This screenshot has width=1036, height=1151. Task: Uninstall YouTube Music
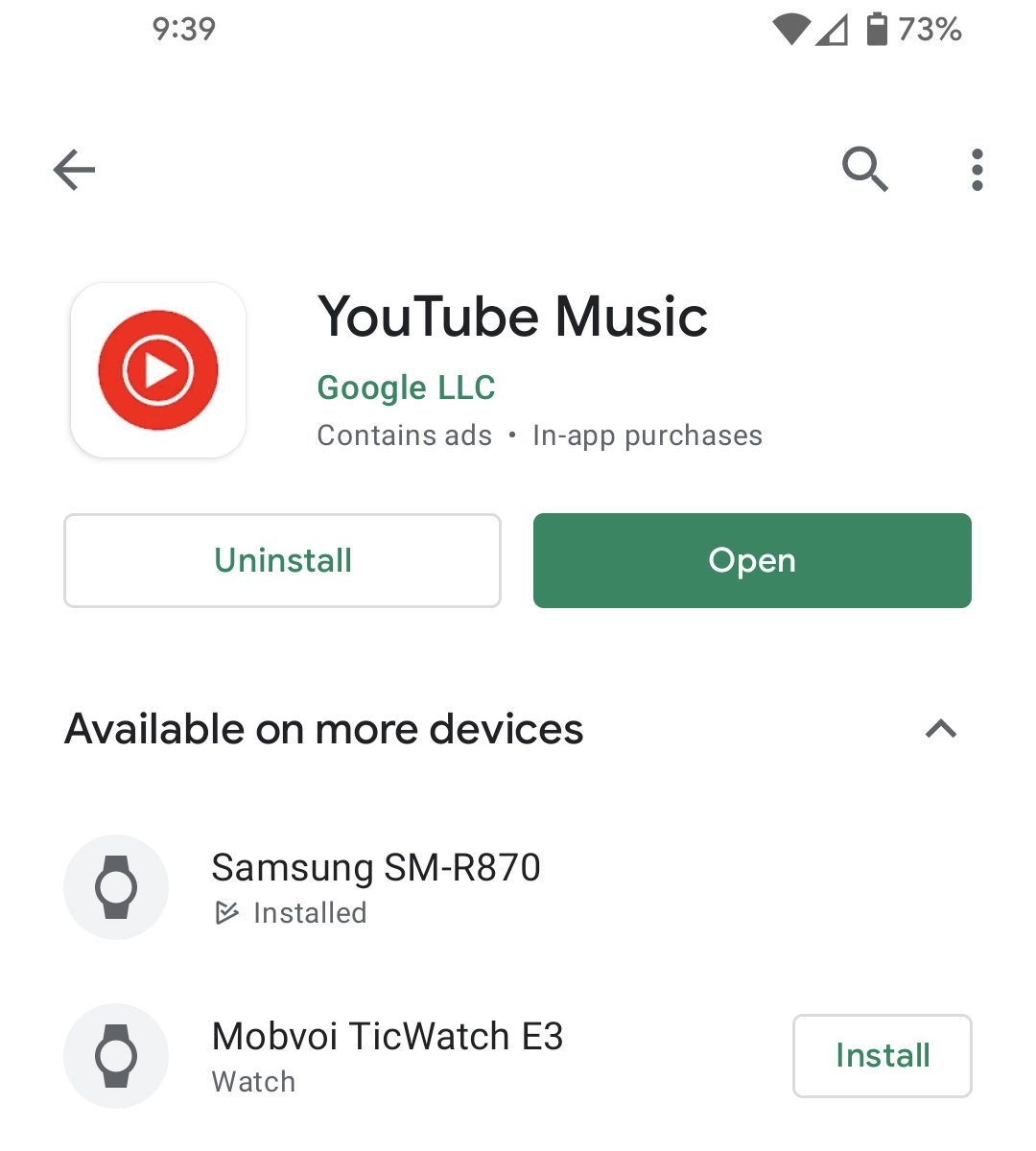point(282,560)
